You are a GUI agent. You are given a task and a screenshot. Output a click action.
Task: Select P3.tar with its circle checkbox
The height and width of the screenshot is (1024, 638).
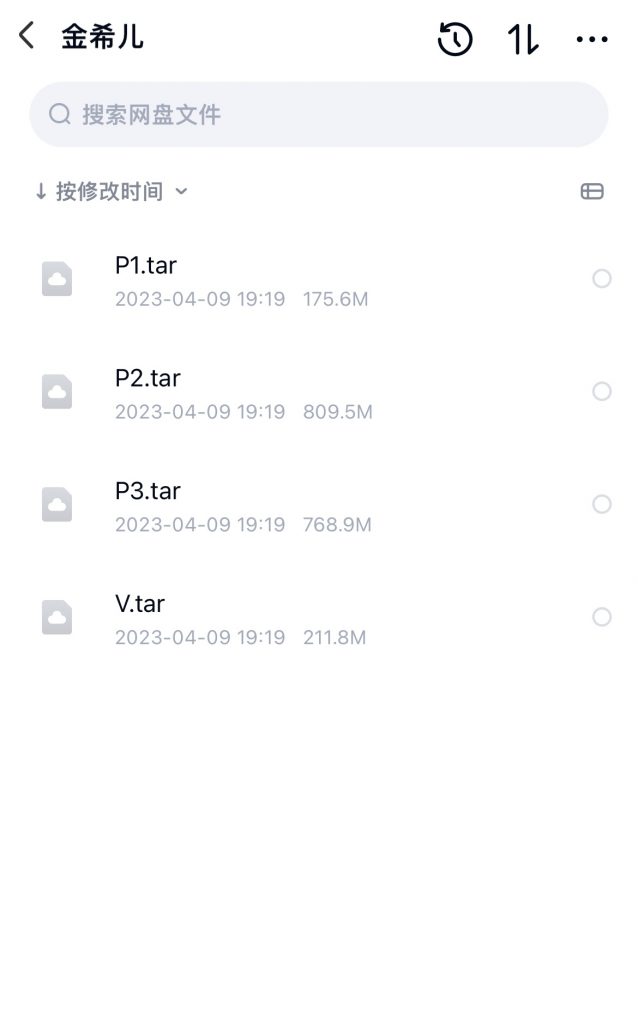click(601, 504)
